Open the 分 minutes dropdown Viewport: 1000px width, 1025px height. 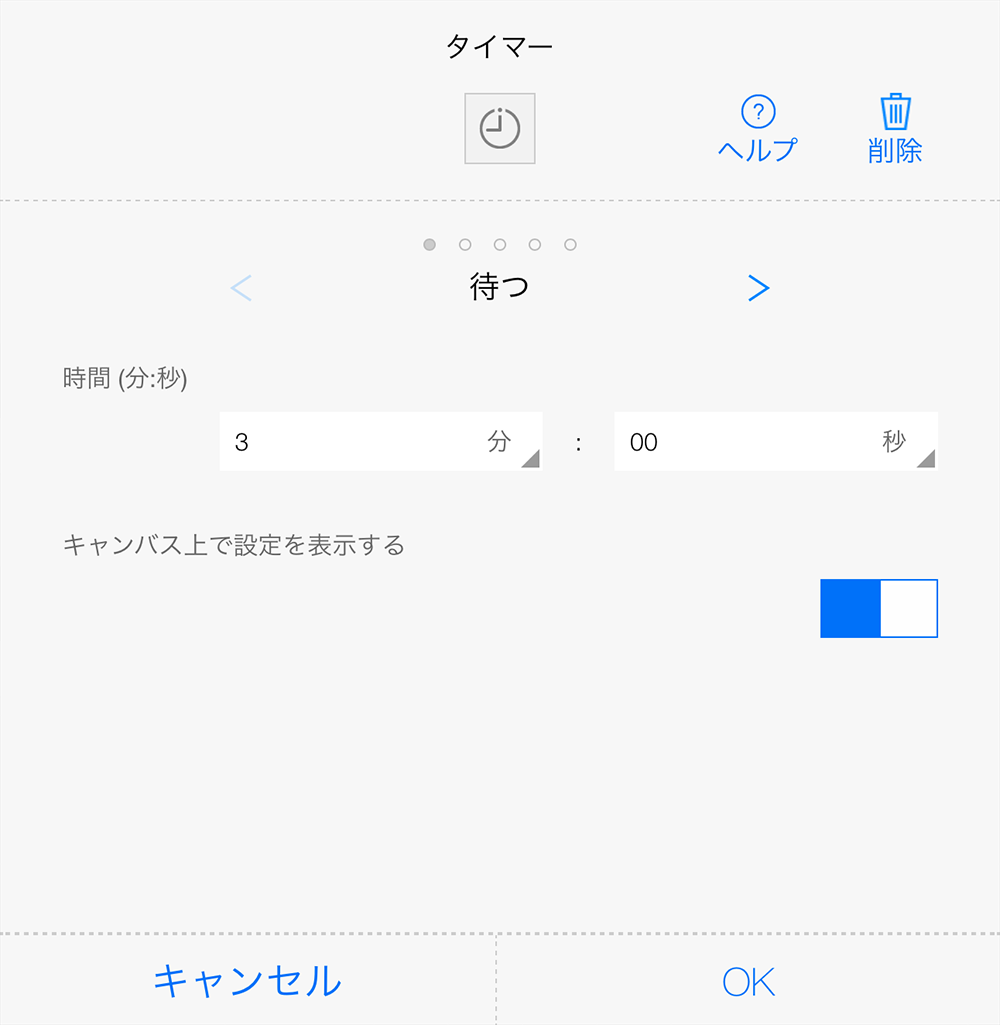coord(381,441)
